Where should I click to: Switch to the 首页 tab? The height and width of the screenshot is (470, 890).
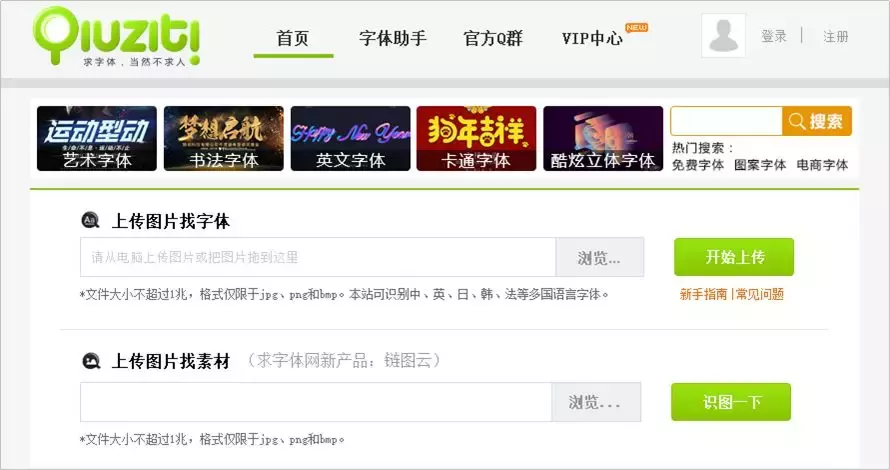click(293, 39)
